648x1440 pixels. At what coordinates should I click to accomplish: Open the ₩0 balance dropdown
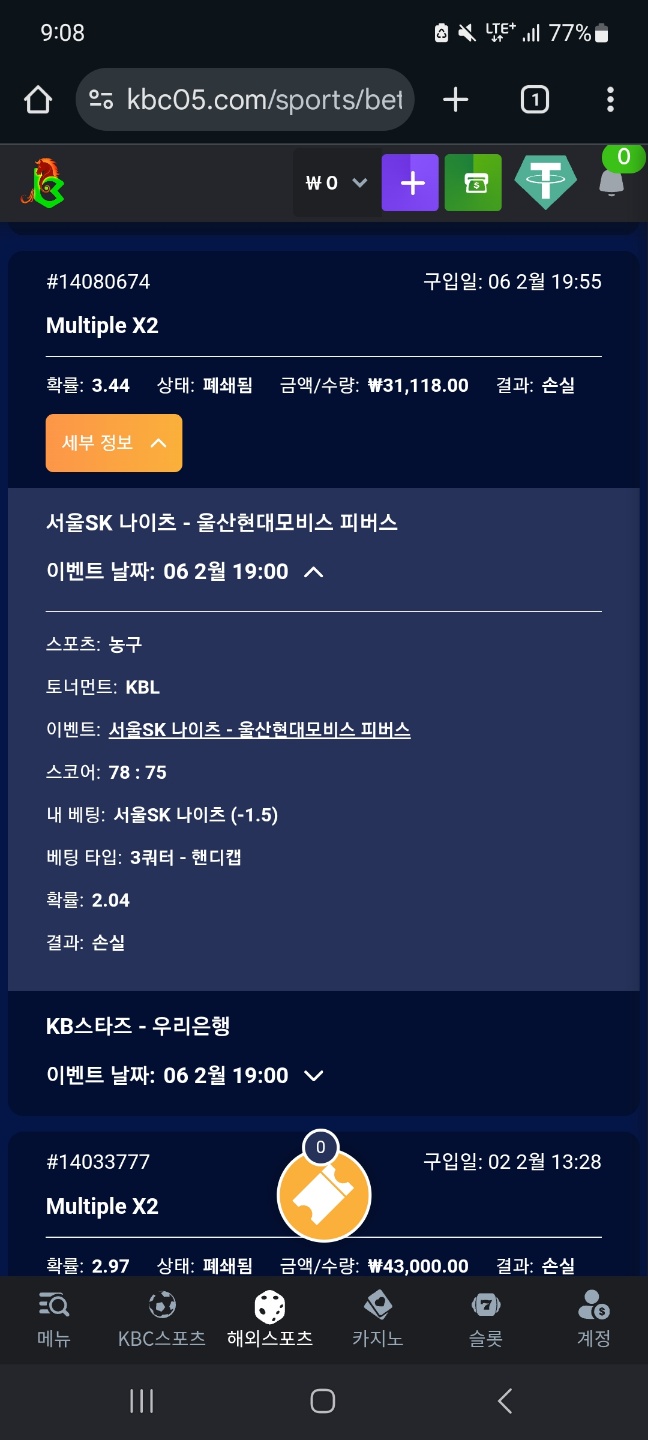coord(337,183)
